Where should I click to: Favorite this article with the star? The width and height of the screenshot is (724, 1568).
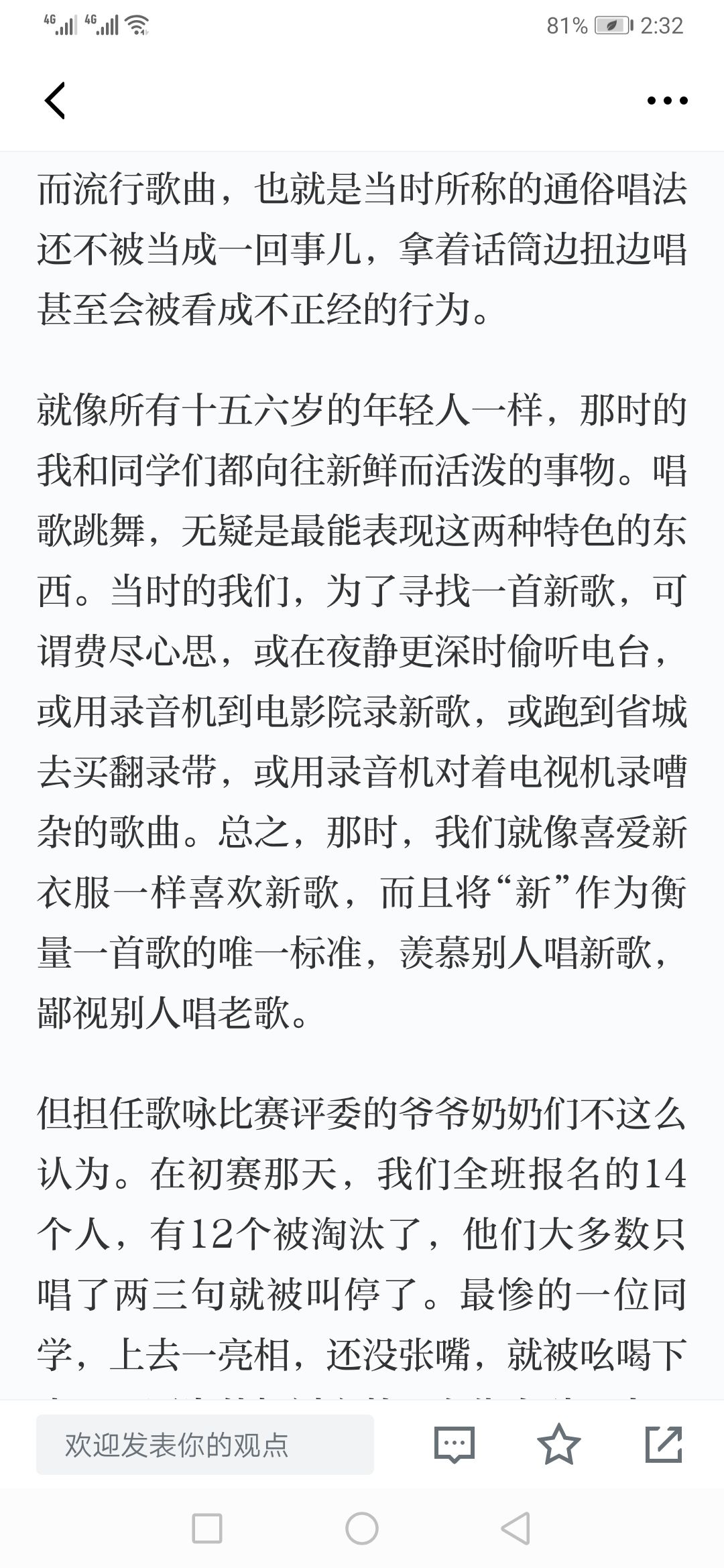[559, 1444]
